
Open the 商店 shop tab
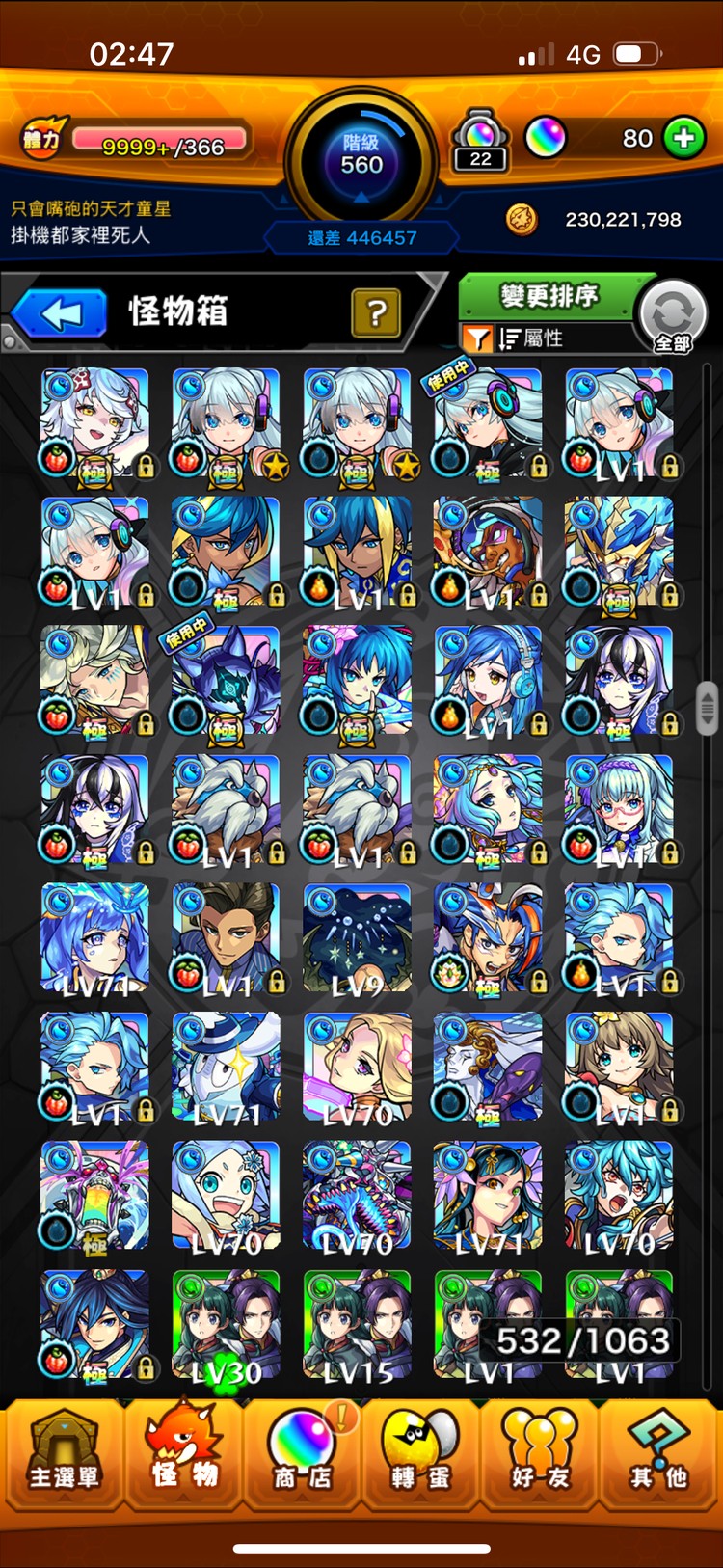click(x=301, y=1455)
